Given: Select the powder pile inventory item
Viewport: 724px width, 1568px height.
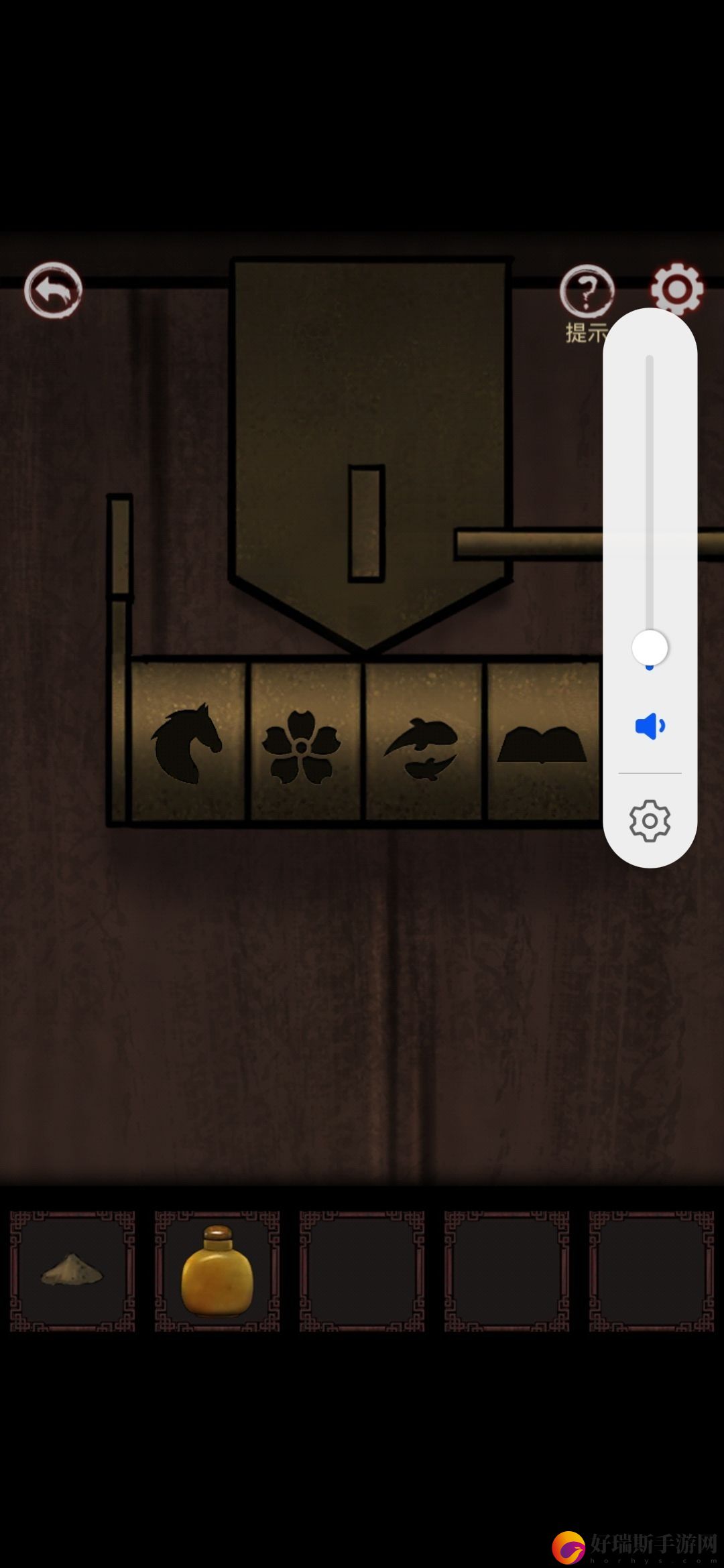Looking at the screenshot, I should pyautogui.click(x=72, y=1270).
